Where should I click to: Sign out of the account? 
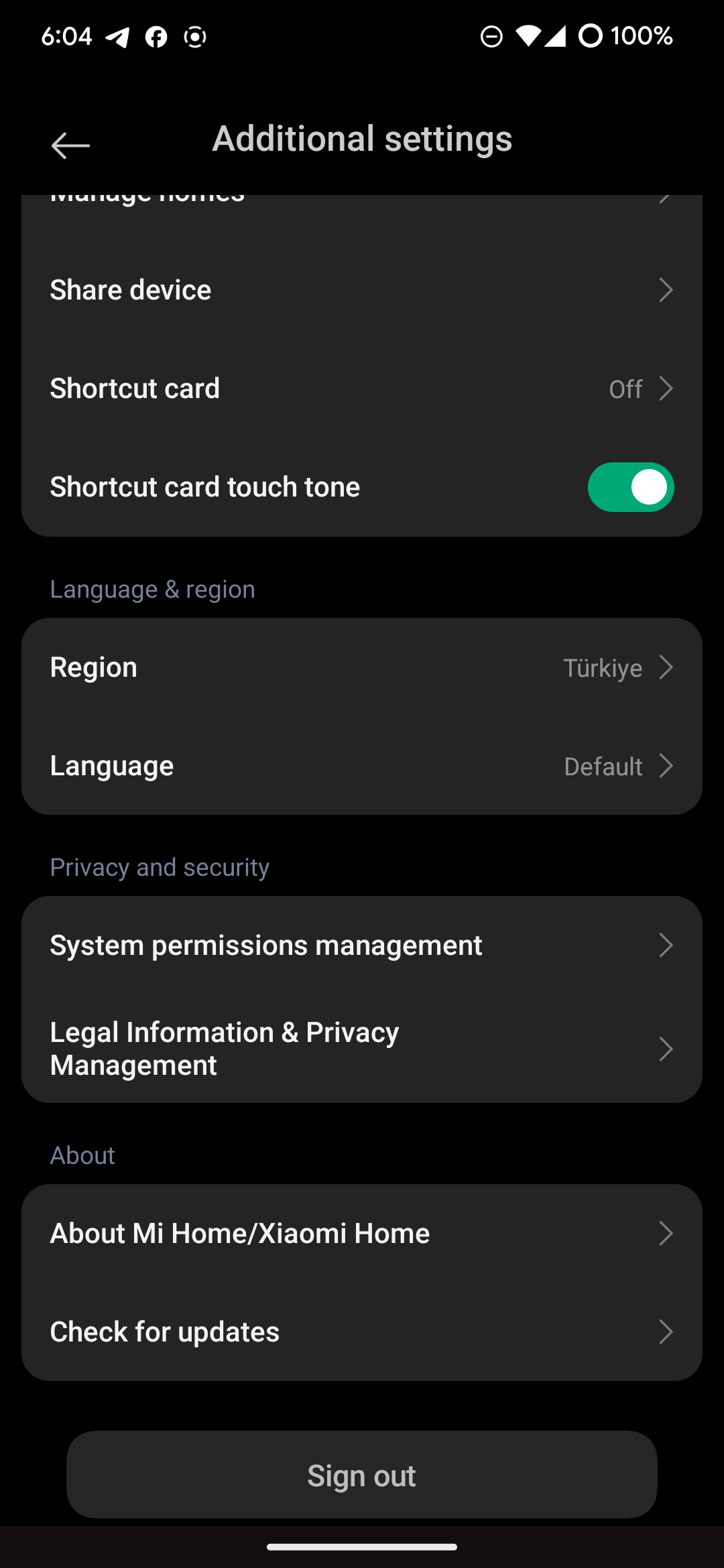click(362, 1476)
